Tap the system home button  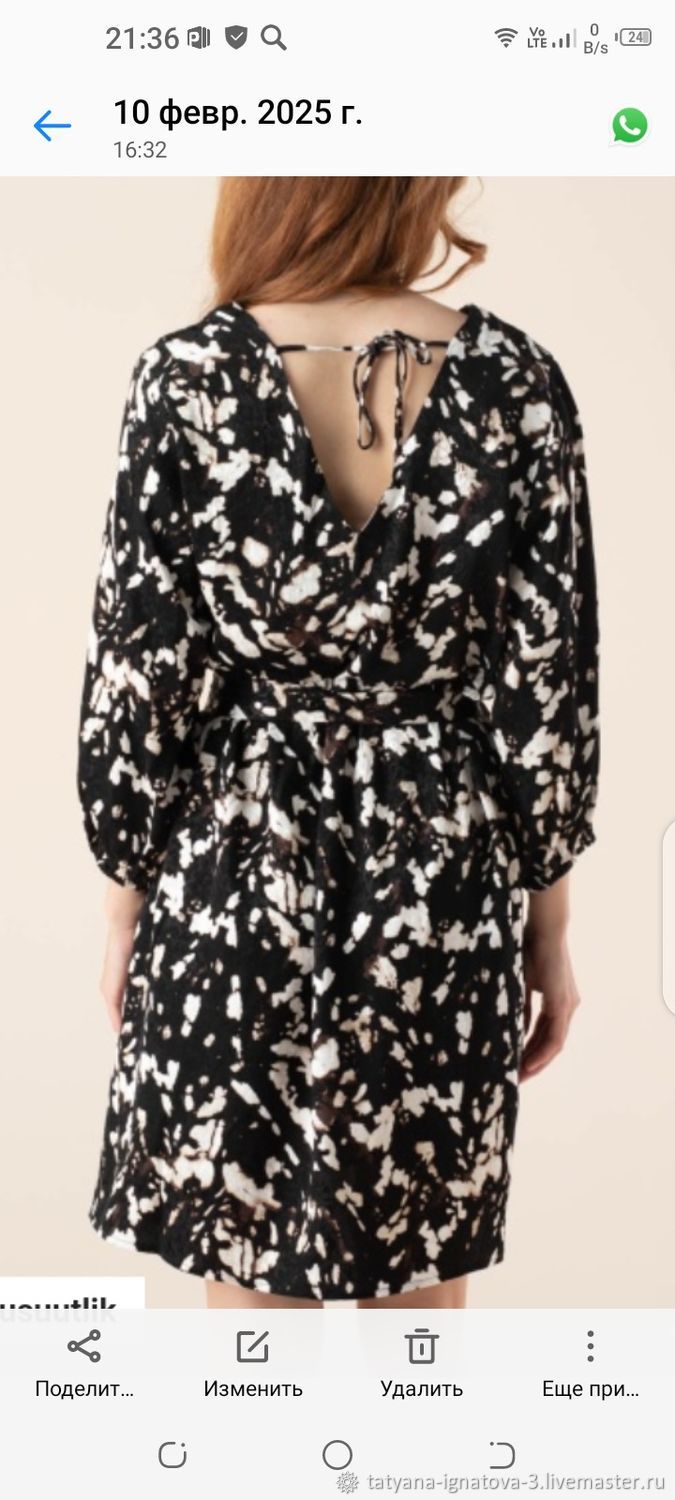point(338,1454)
